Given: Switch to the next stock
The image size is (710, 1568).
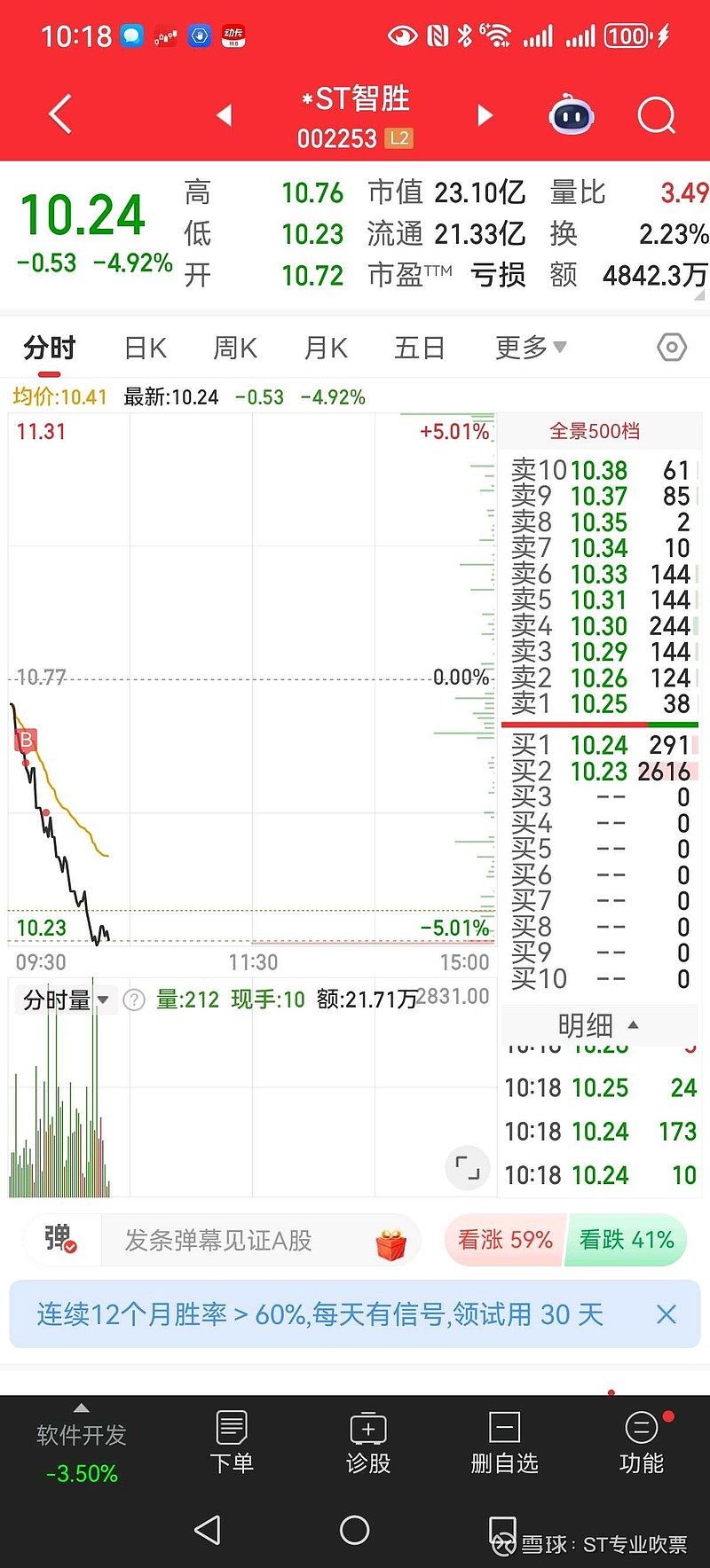Looking at the screenshot, I should 485,115.
